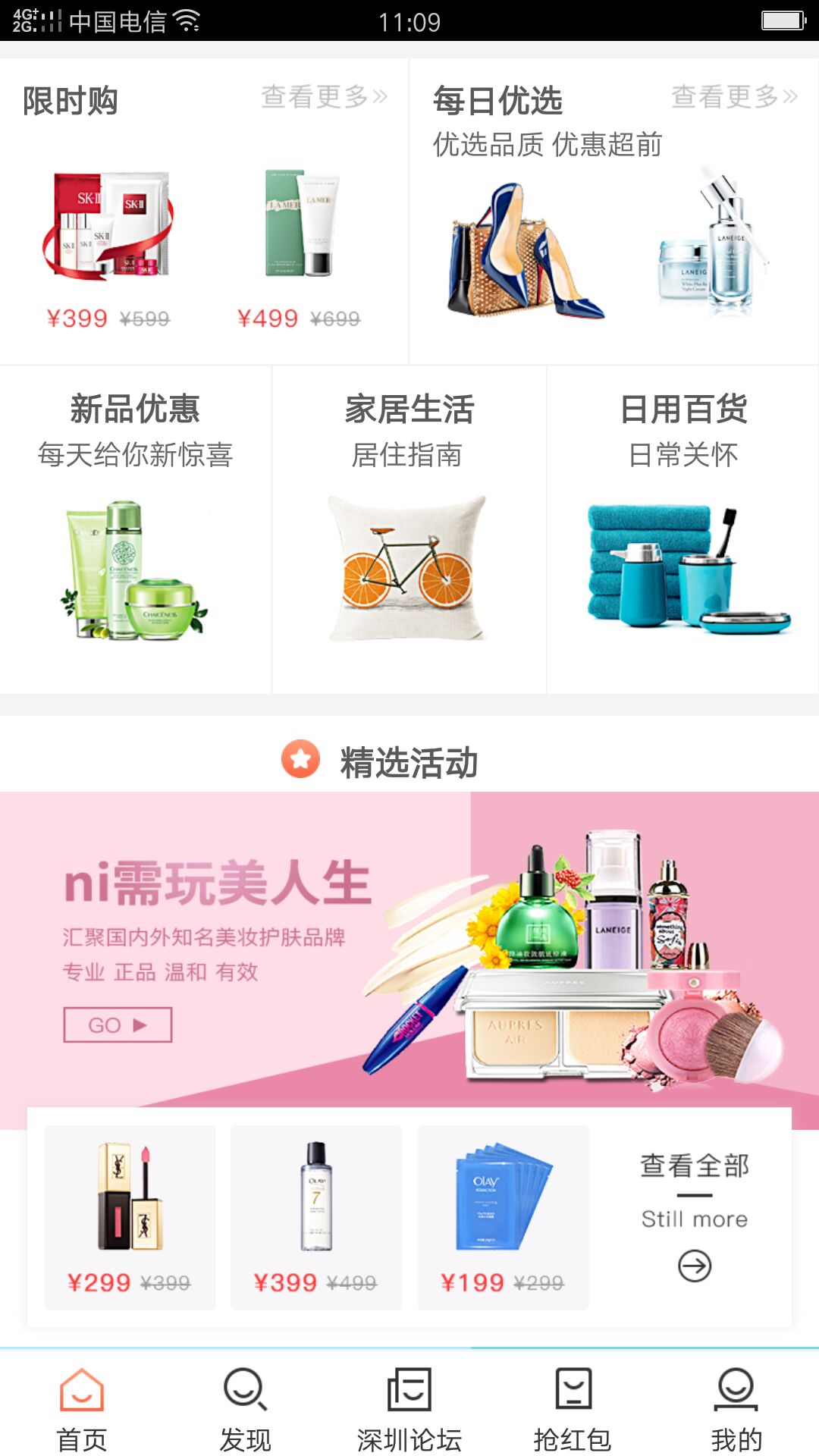Open 查看更多 link beside 限时购
Screen dimensions: 819x1456
[324, 97]
